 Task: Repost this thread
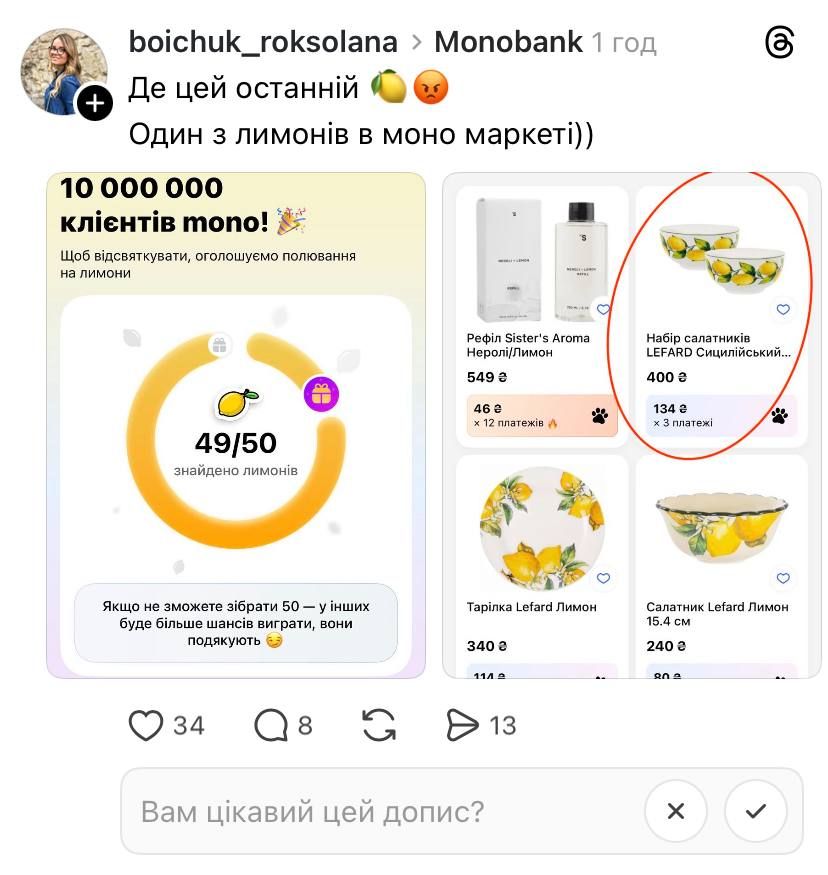tap(379, 725)
